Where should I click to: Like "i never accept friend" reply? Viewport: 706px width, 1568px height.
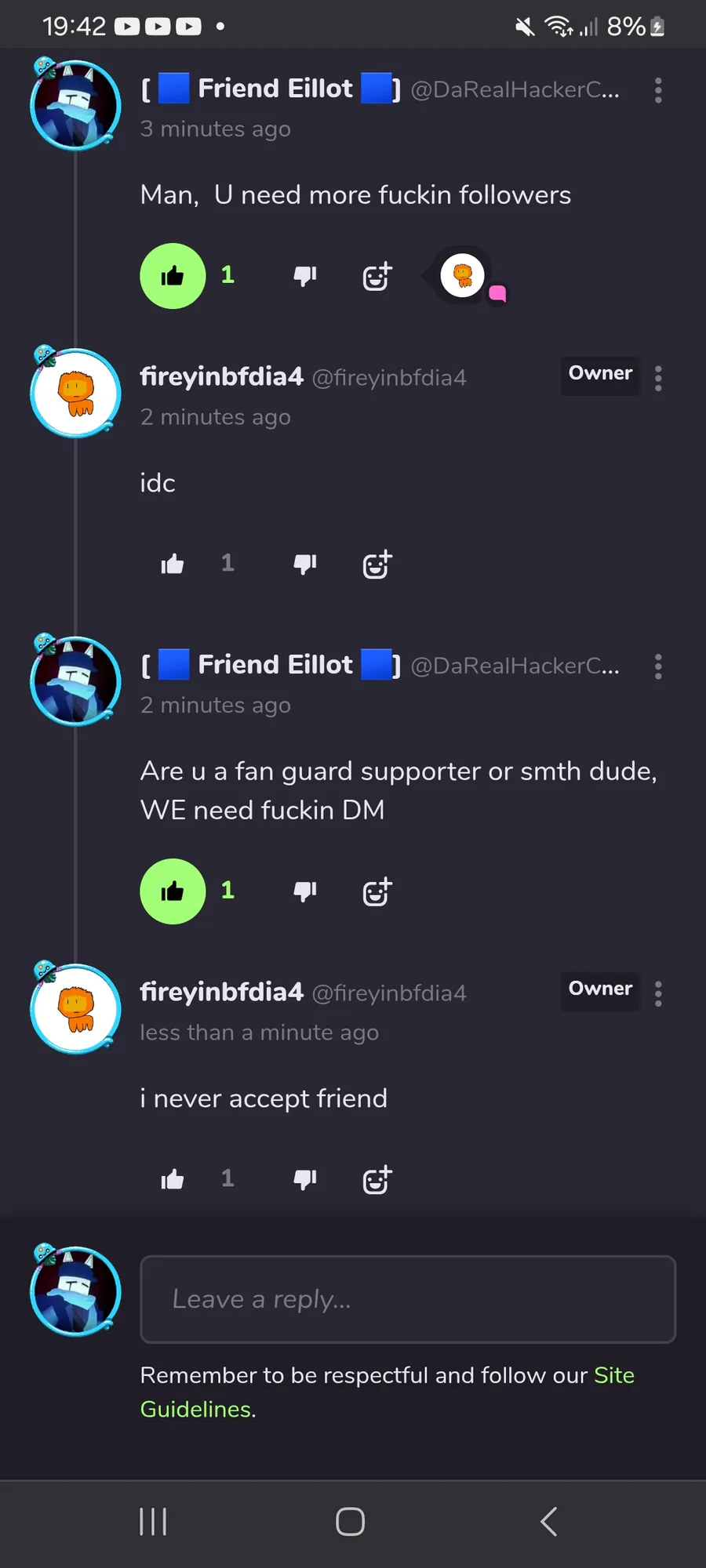tap(173, 1179)
